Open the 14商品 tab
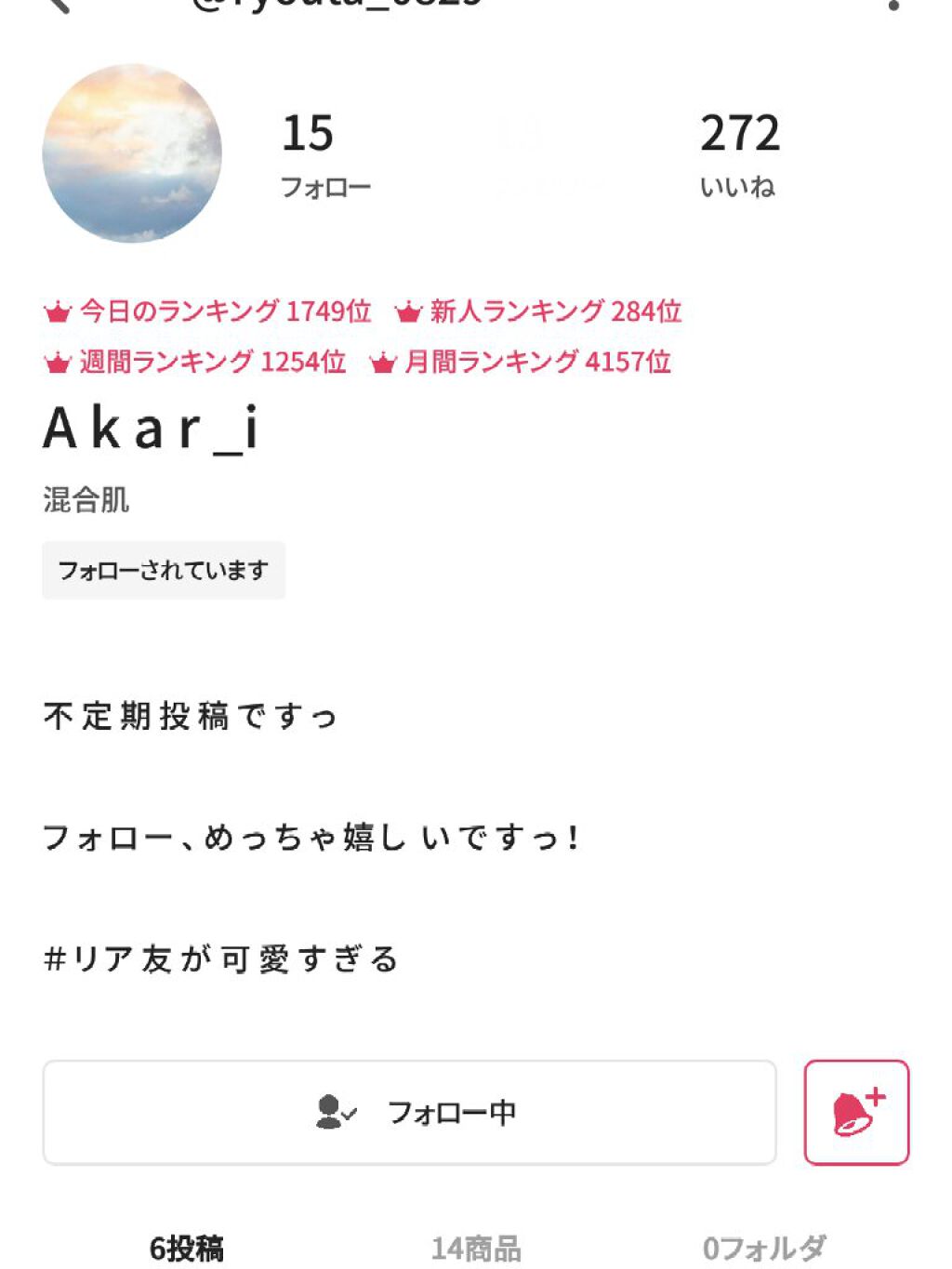 pos(478,1246)
